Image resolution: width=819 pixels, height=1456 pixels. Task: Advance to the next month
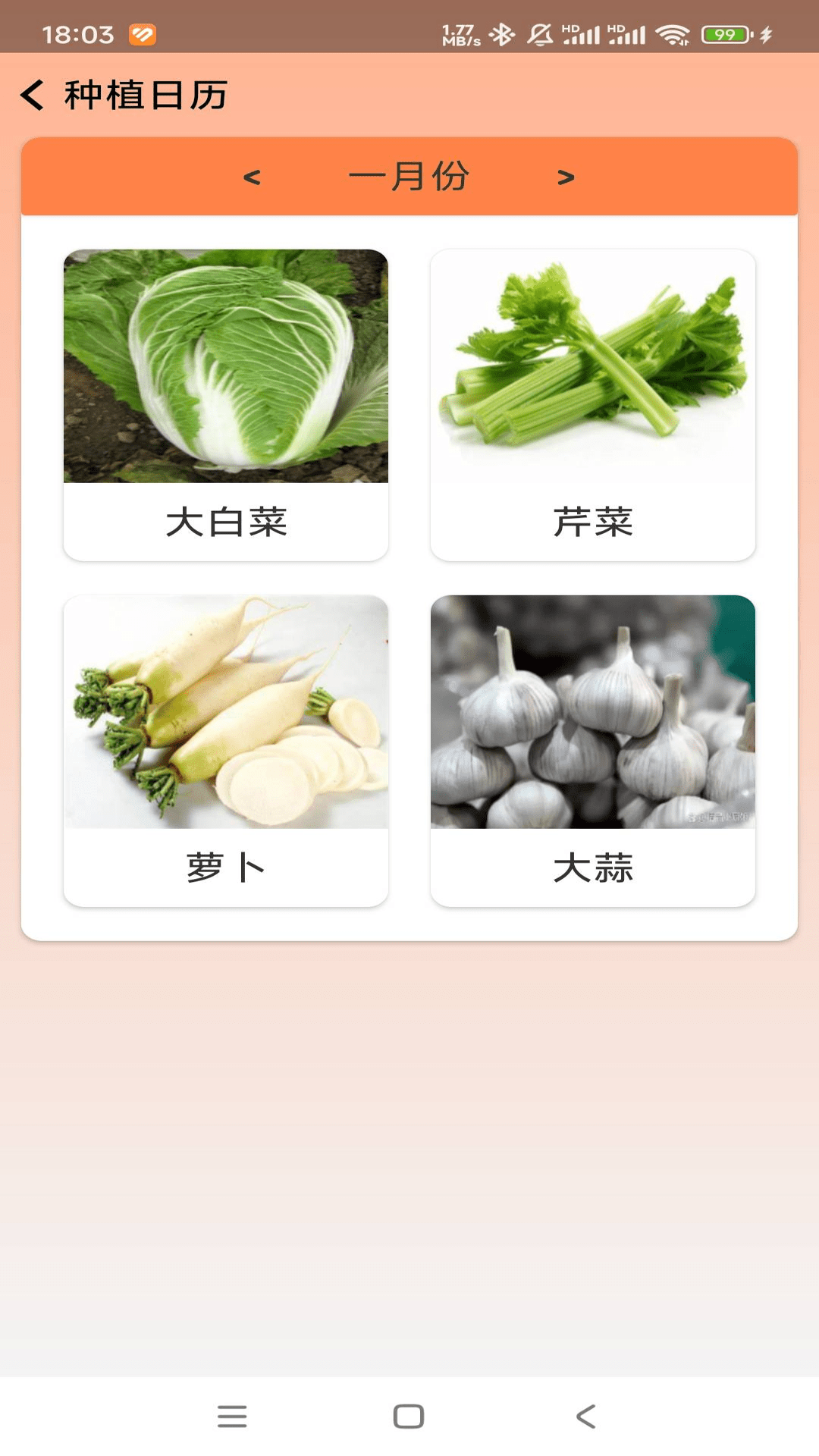tap(566, 177)
